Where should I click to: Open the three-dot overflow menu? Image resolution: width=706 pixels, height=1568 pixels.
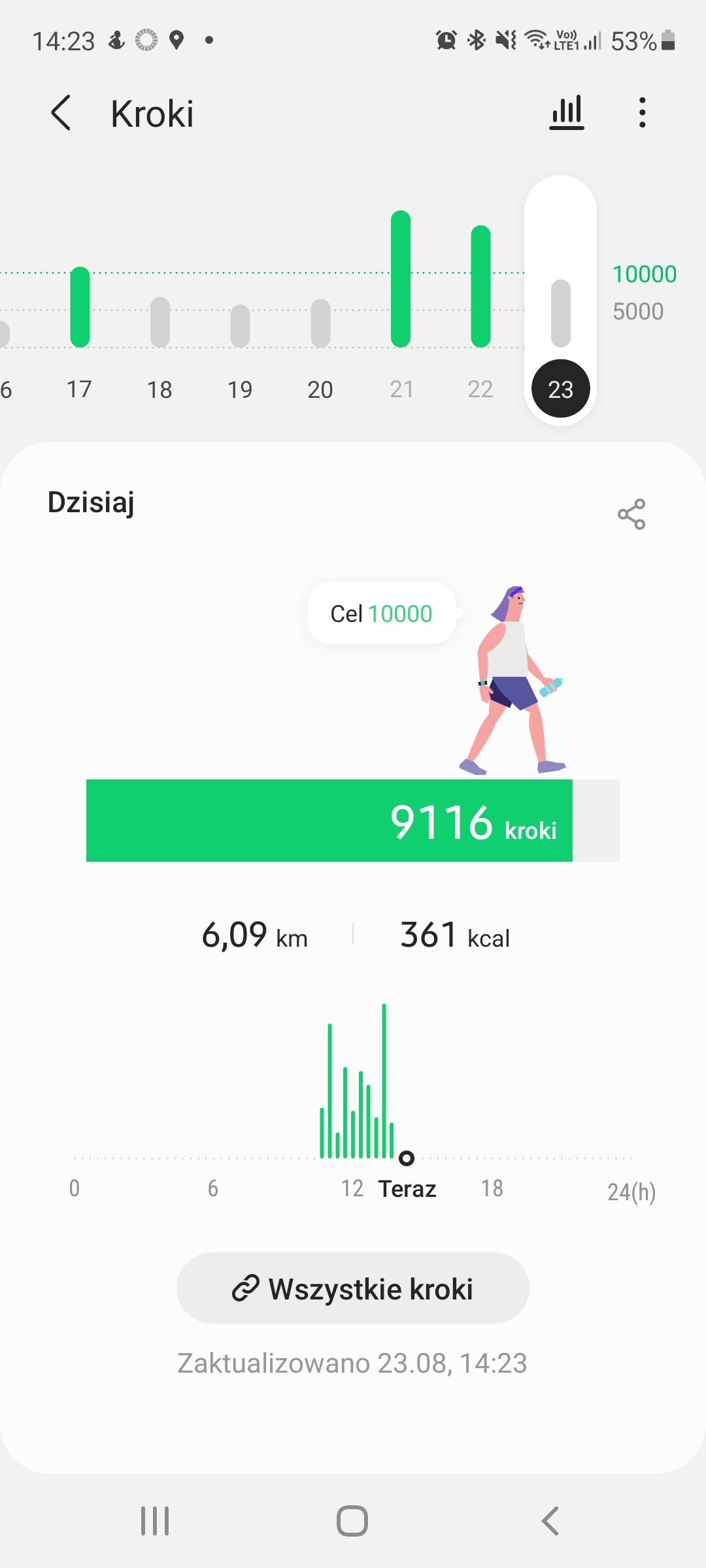coord(643,113)
